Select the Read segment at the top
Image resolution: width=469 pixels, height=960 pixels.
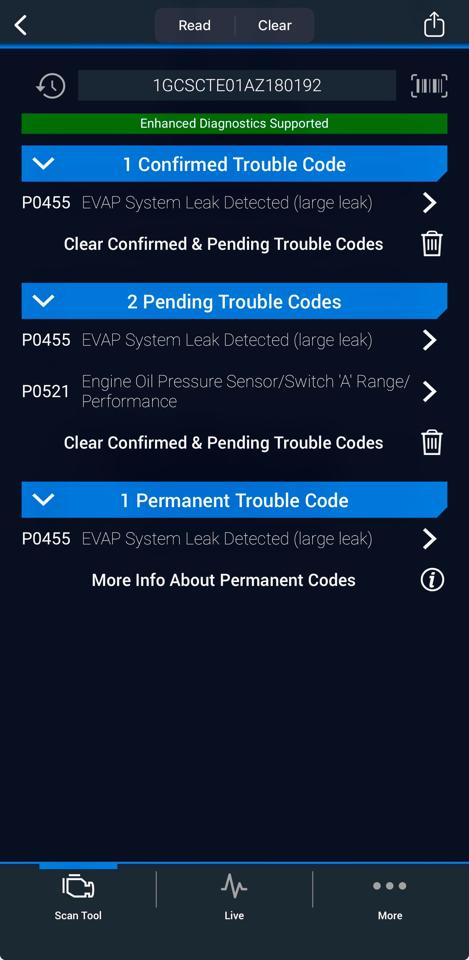(x=195, y=26)
